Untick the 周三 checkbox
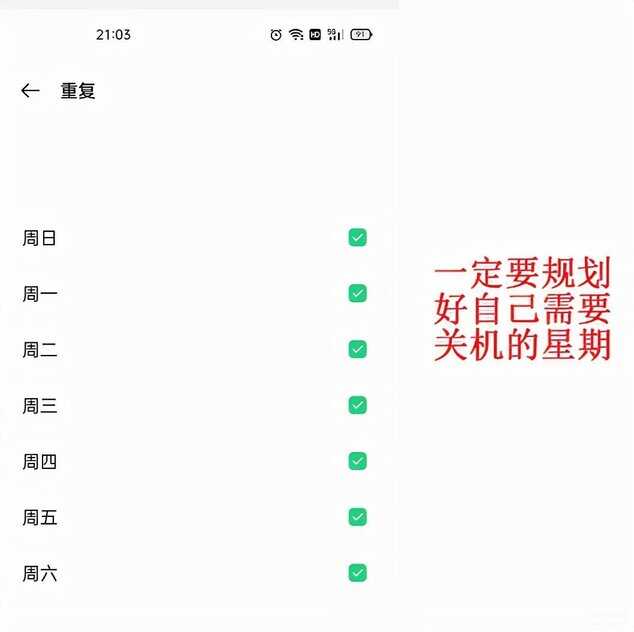The height and width of the screenshot is (632, 634). 357,406
